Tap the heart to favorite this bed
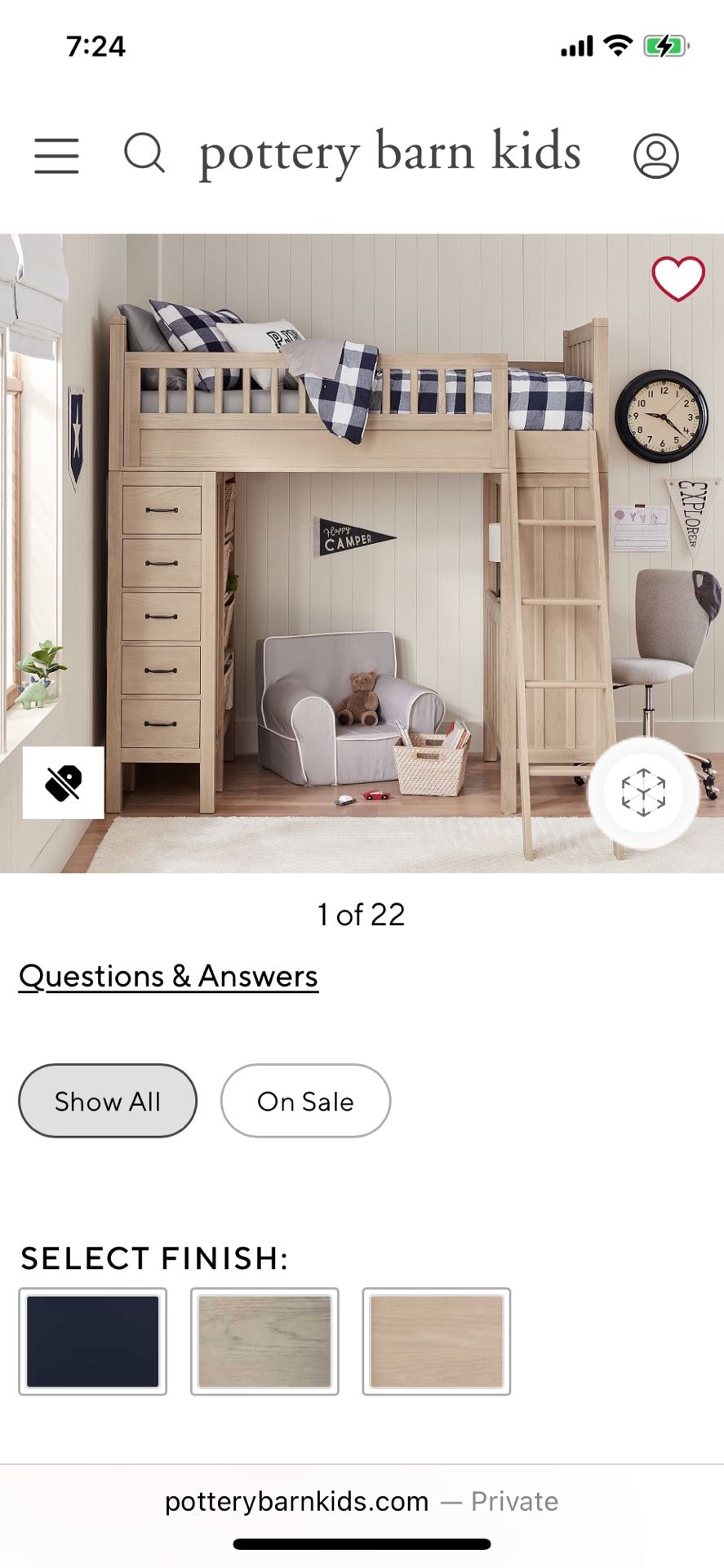724x1568 pixels. [x=680, y=278]
